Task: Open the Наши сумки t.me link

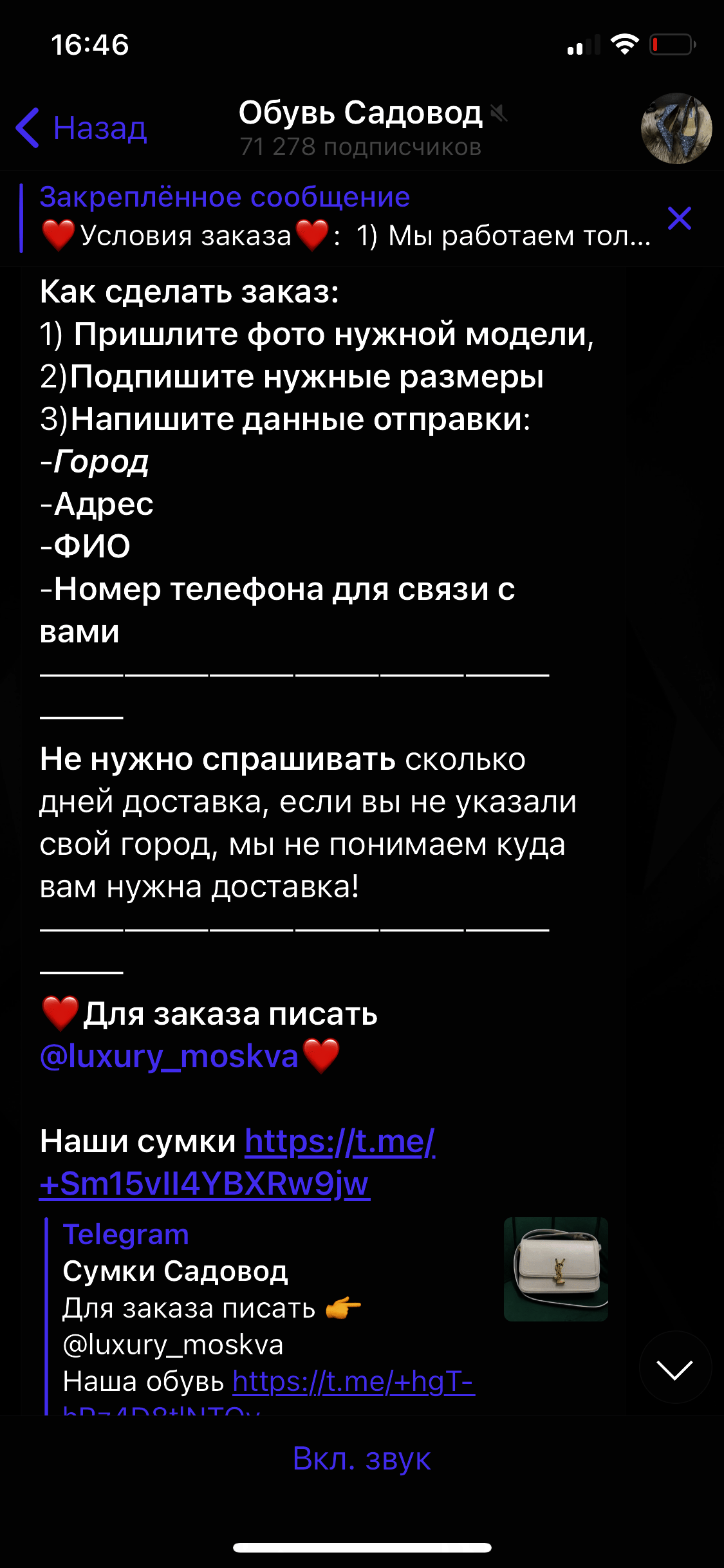Action: point(237,1162)
